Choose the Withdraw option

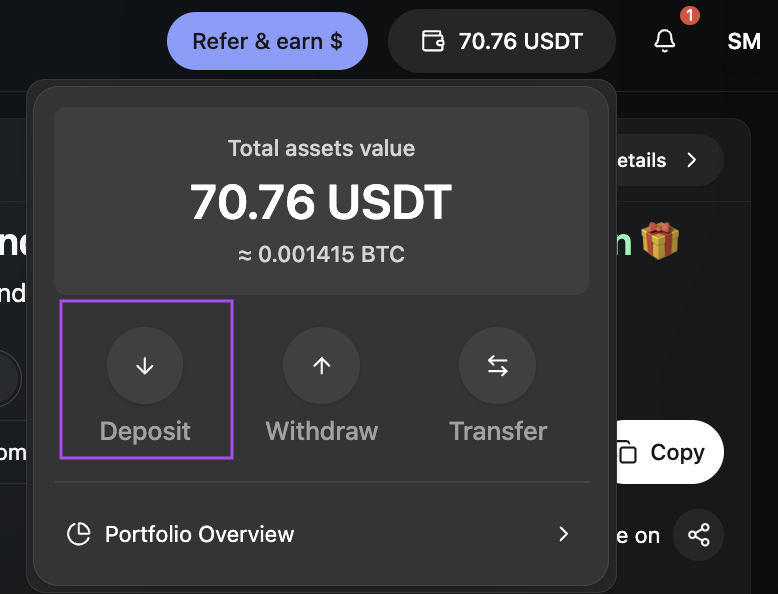click(x=321, y=366)
